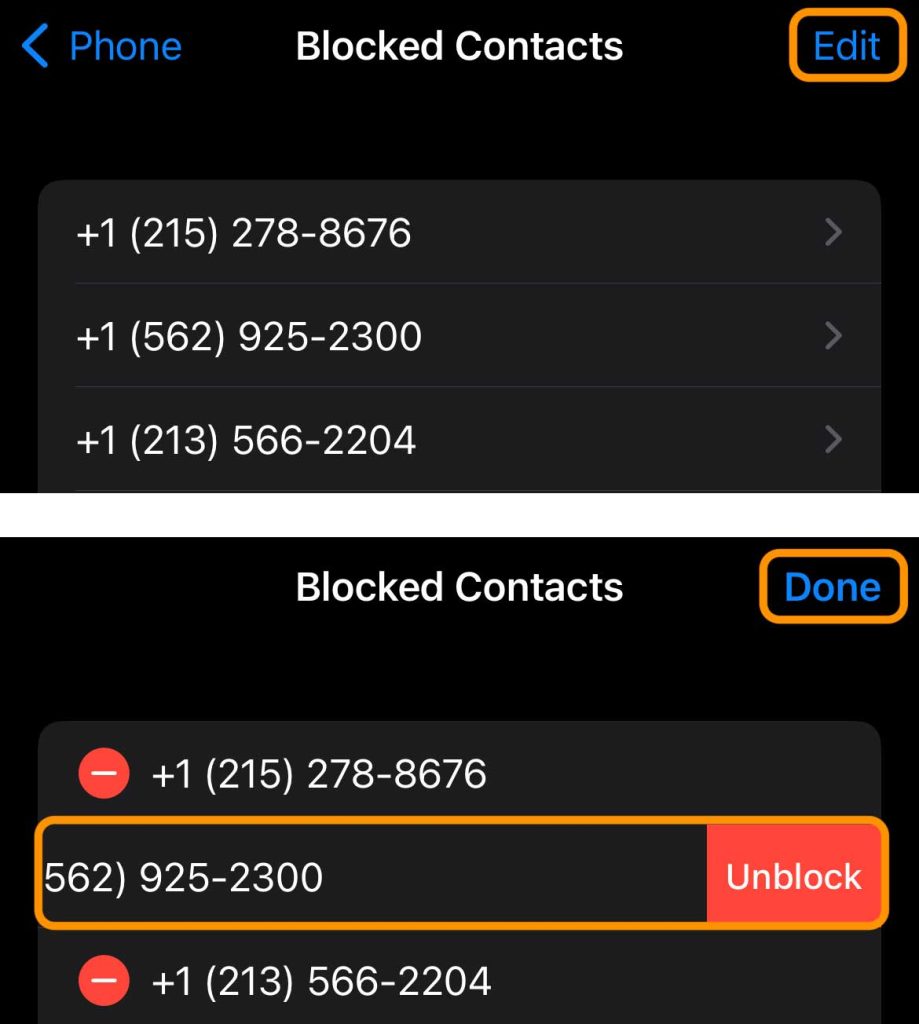This screenshot has width=919, height=1024.
Task: Tap the red Unblock button
Action: point(794,877)
